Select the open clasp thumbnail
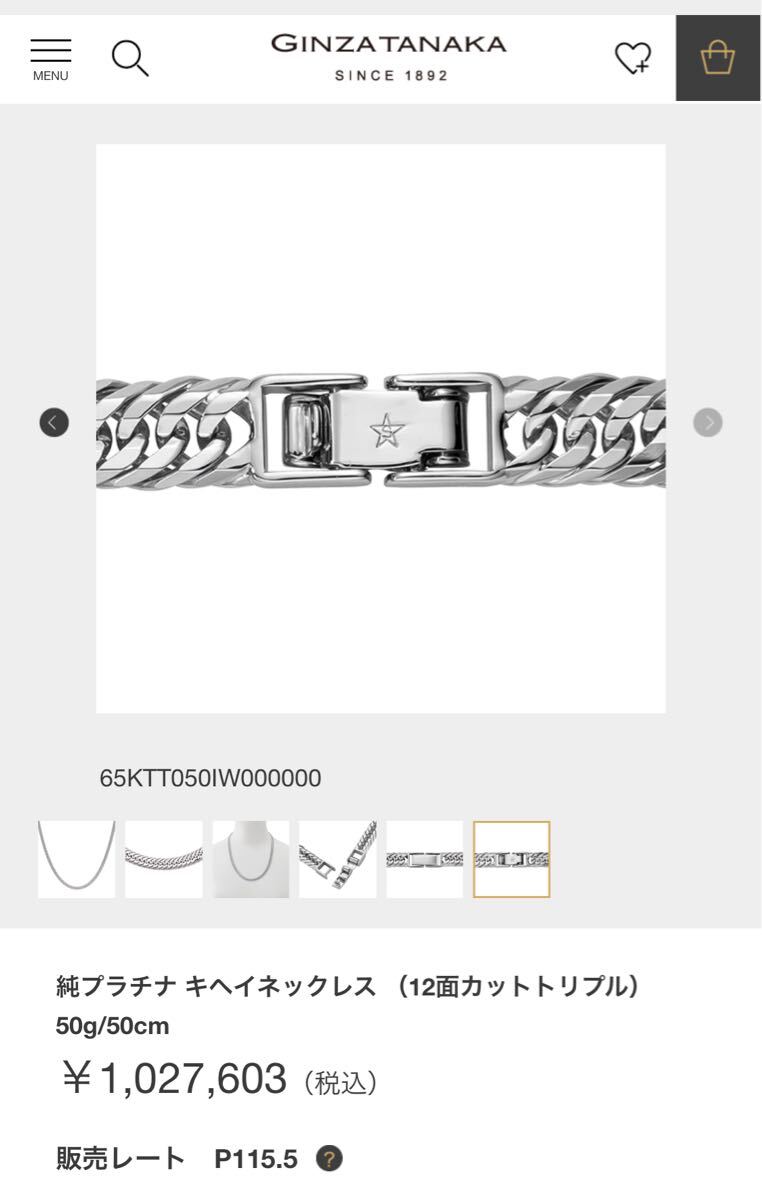The height and width of the screenshot is (1200, 762). (x=338, y=859)
